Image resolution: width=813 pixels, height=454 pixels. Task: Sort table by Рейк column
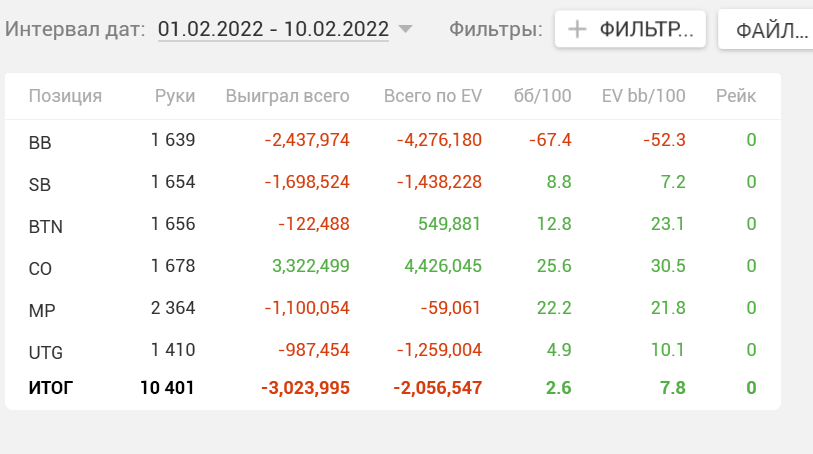click(x=735, y=96)
